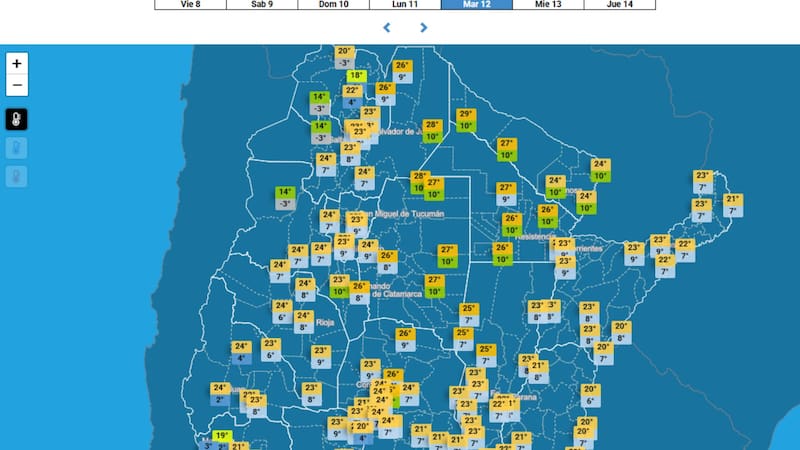The width and height of the screenshot is (800, 450).
Task: Select the active thermometer temperature layer
Action: tap(17, 119)
